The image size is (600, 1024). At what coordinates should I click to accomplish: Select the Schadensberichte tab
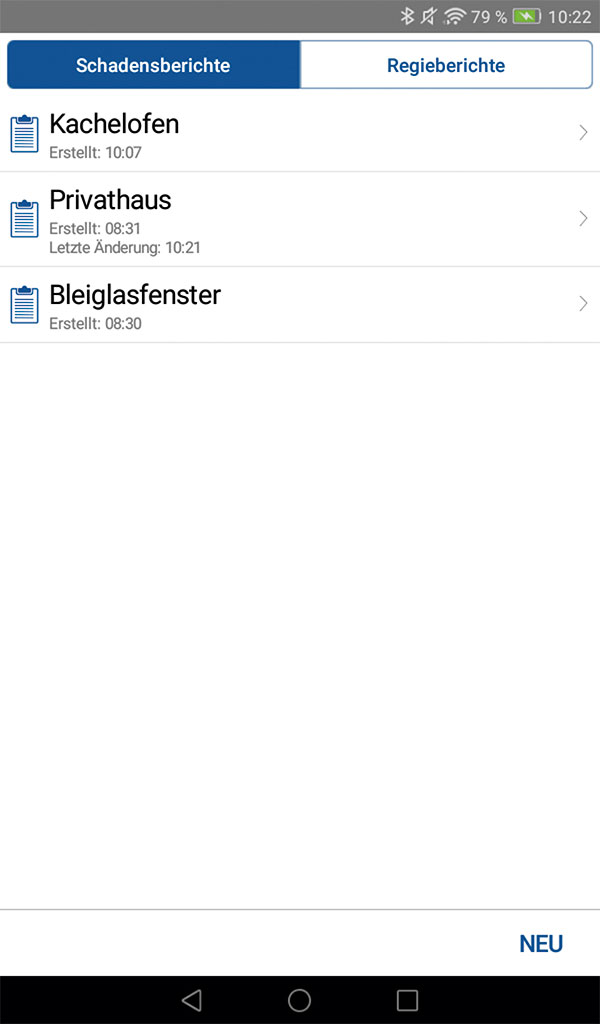pos(153,66)
